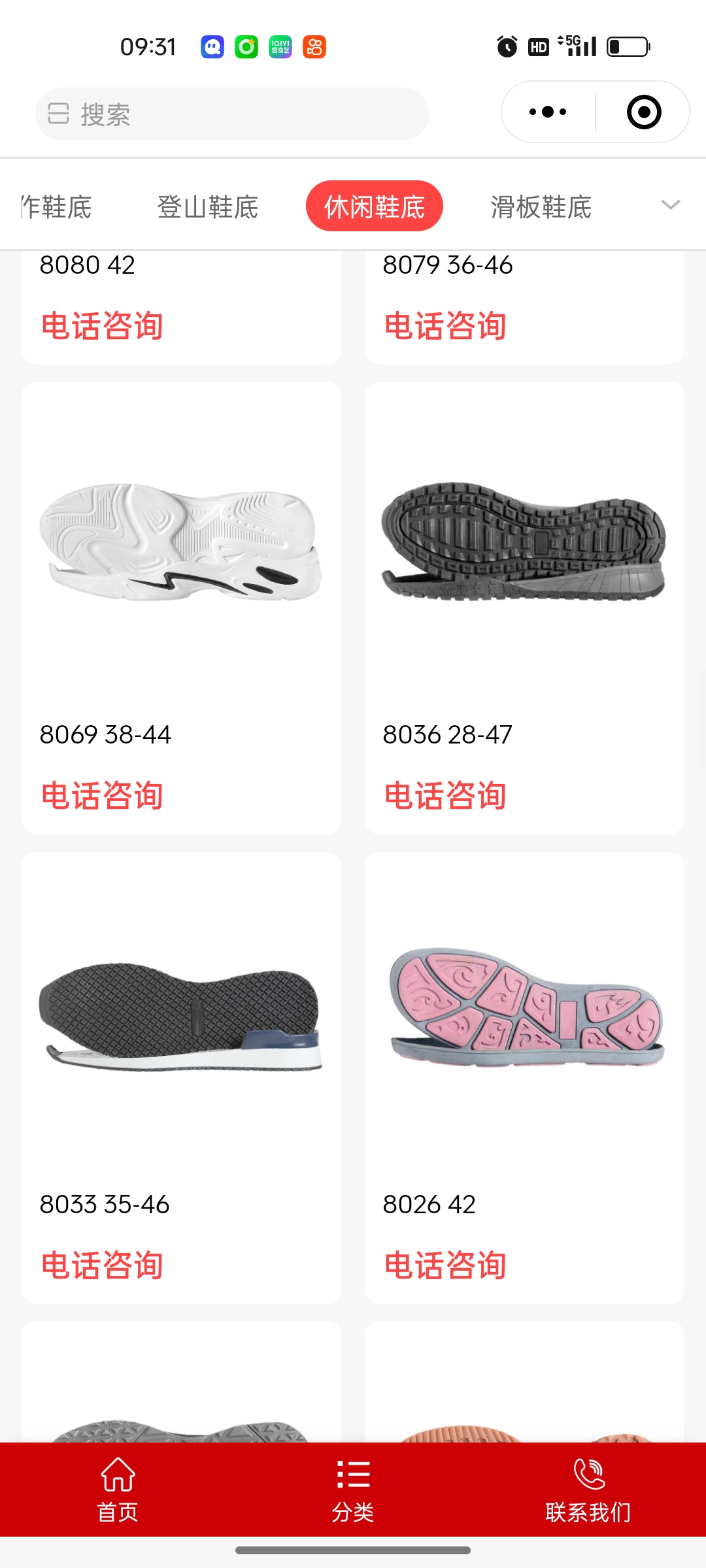
Task: Select the 休闲鞋底 category tab
Action: (x=374, y=206)
